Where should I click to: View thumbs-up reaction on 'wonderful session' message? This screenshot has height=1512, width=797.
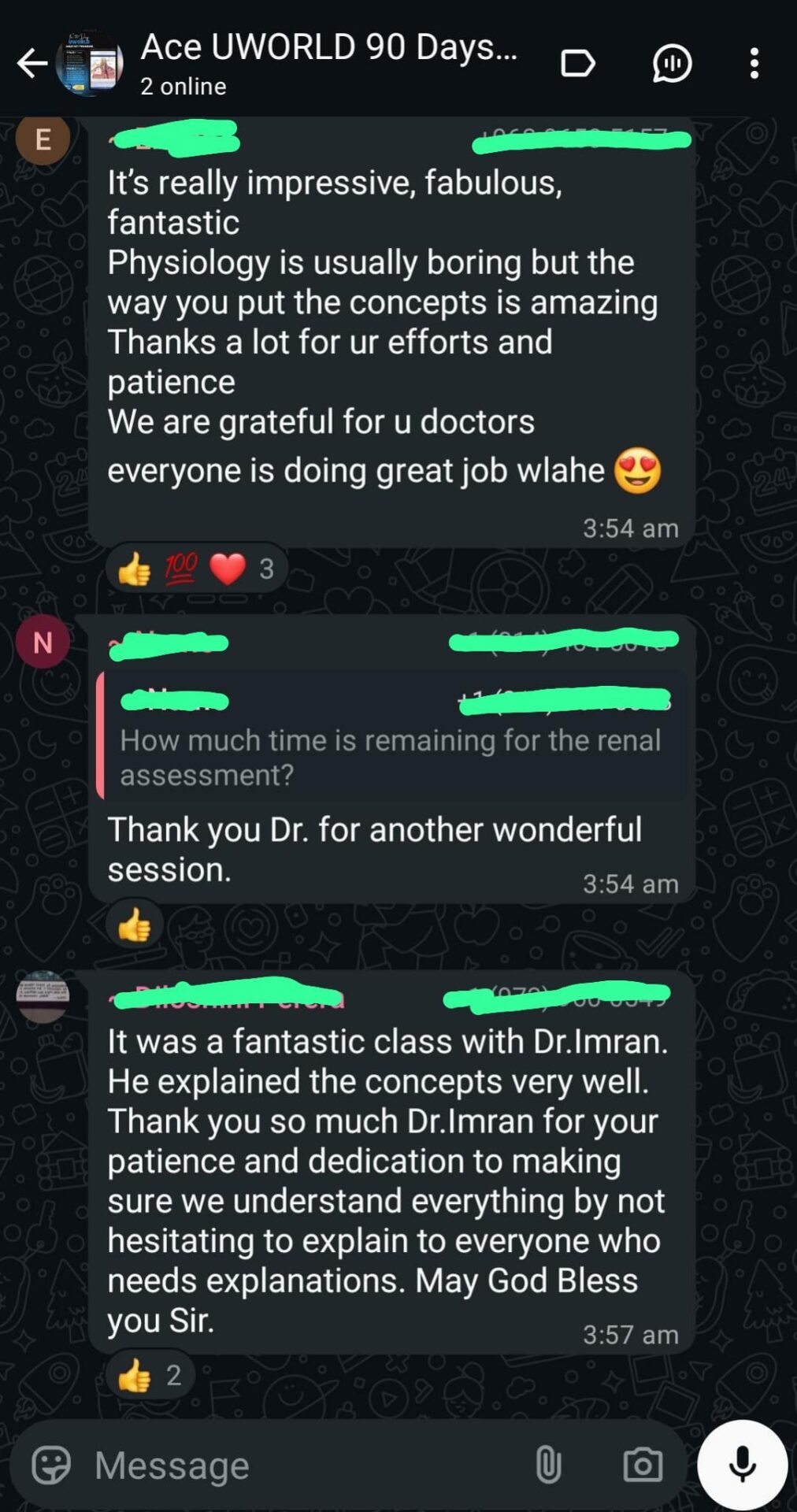(x=135, y=925)
